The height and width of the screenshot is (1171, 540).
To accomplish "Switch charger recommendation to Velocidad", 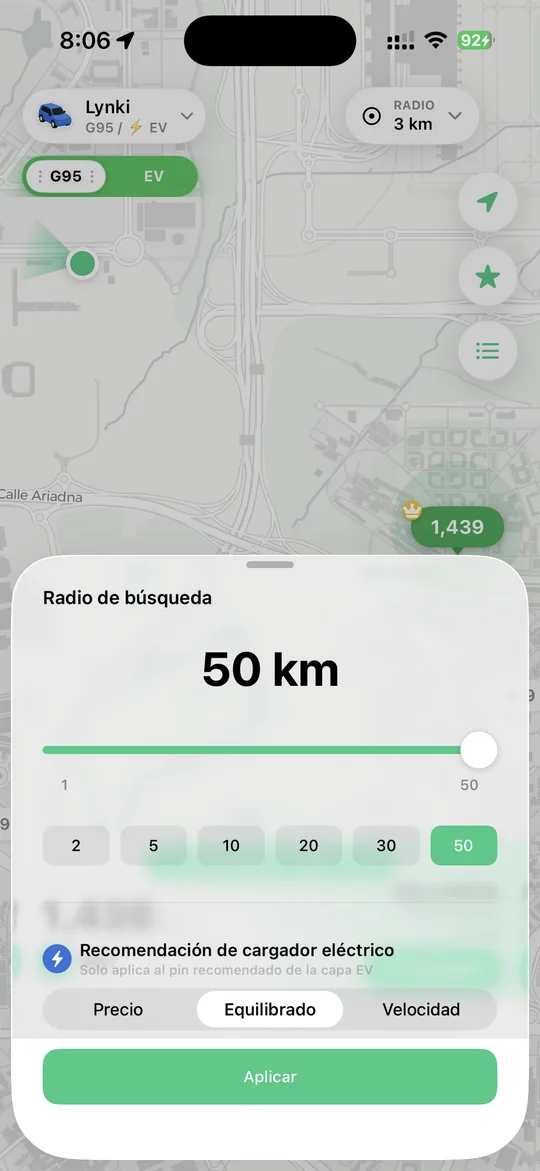I will click(421, 1010).
